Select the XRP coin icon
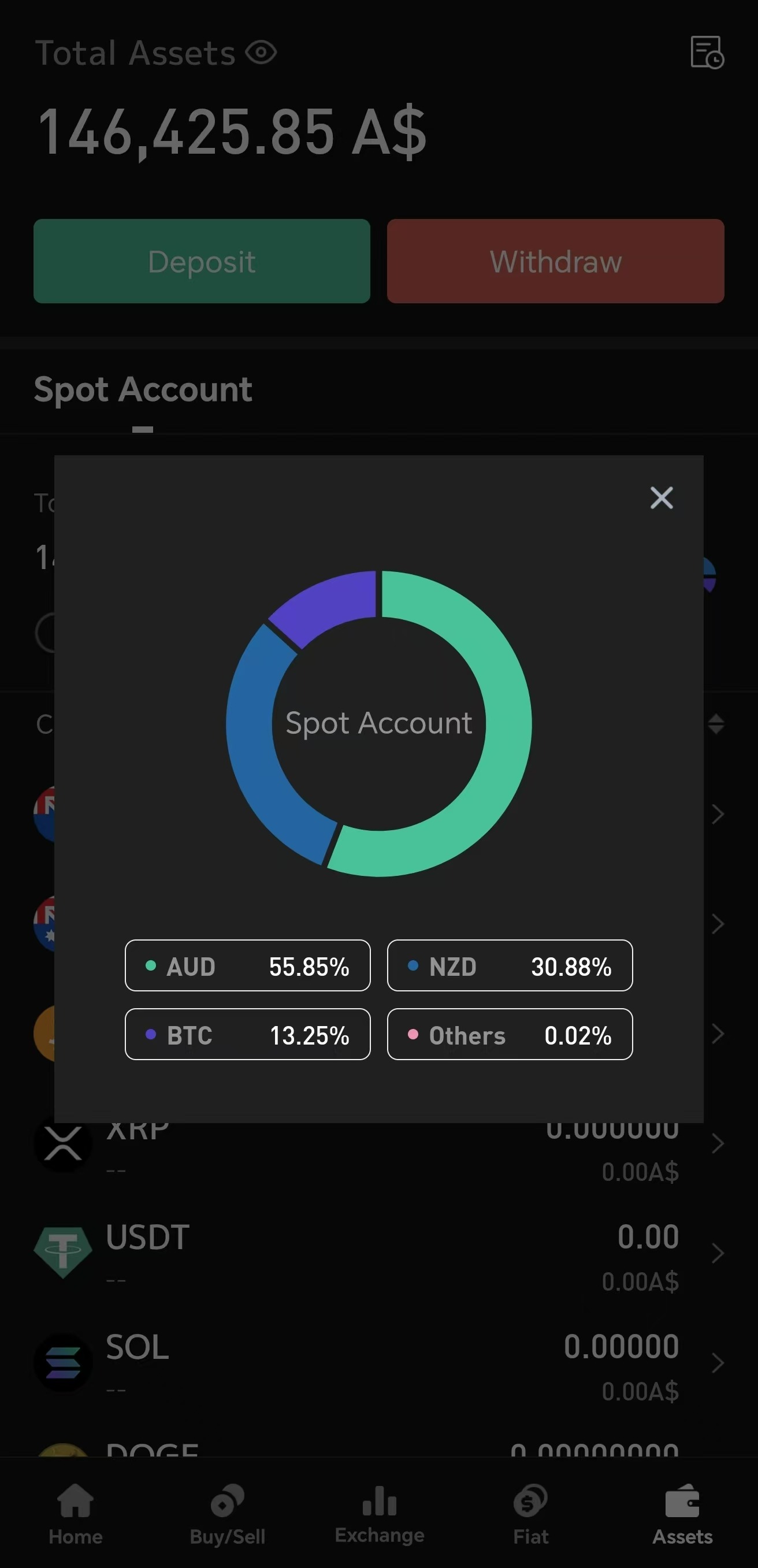This screenshot has height=1568, width=758. [64, 1143]
